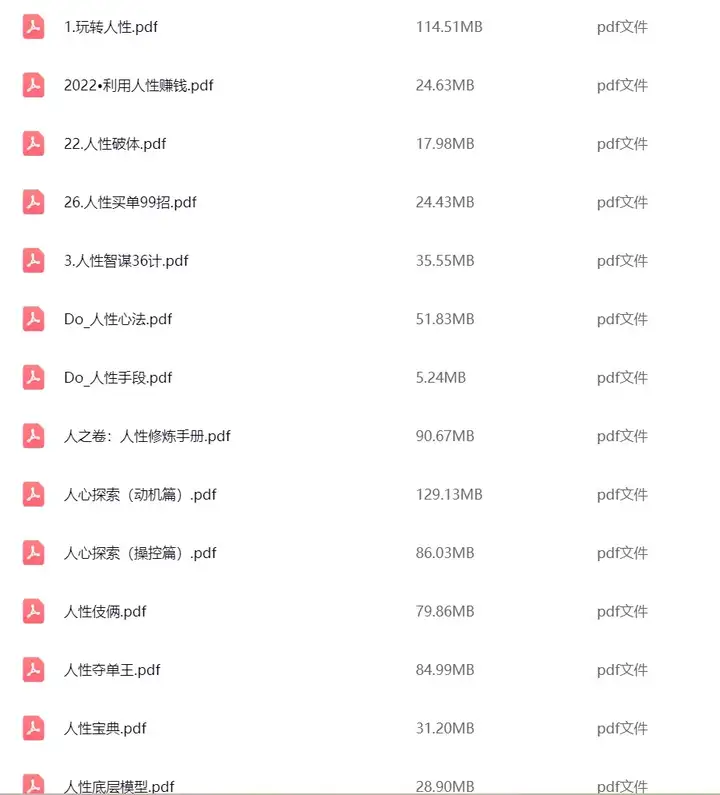
Task: Select 人心探索（操控篇）.pdf by its name
Action: (135, 553)
